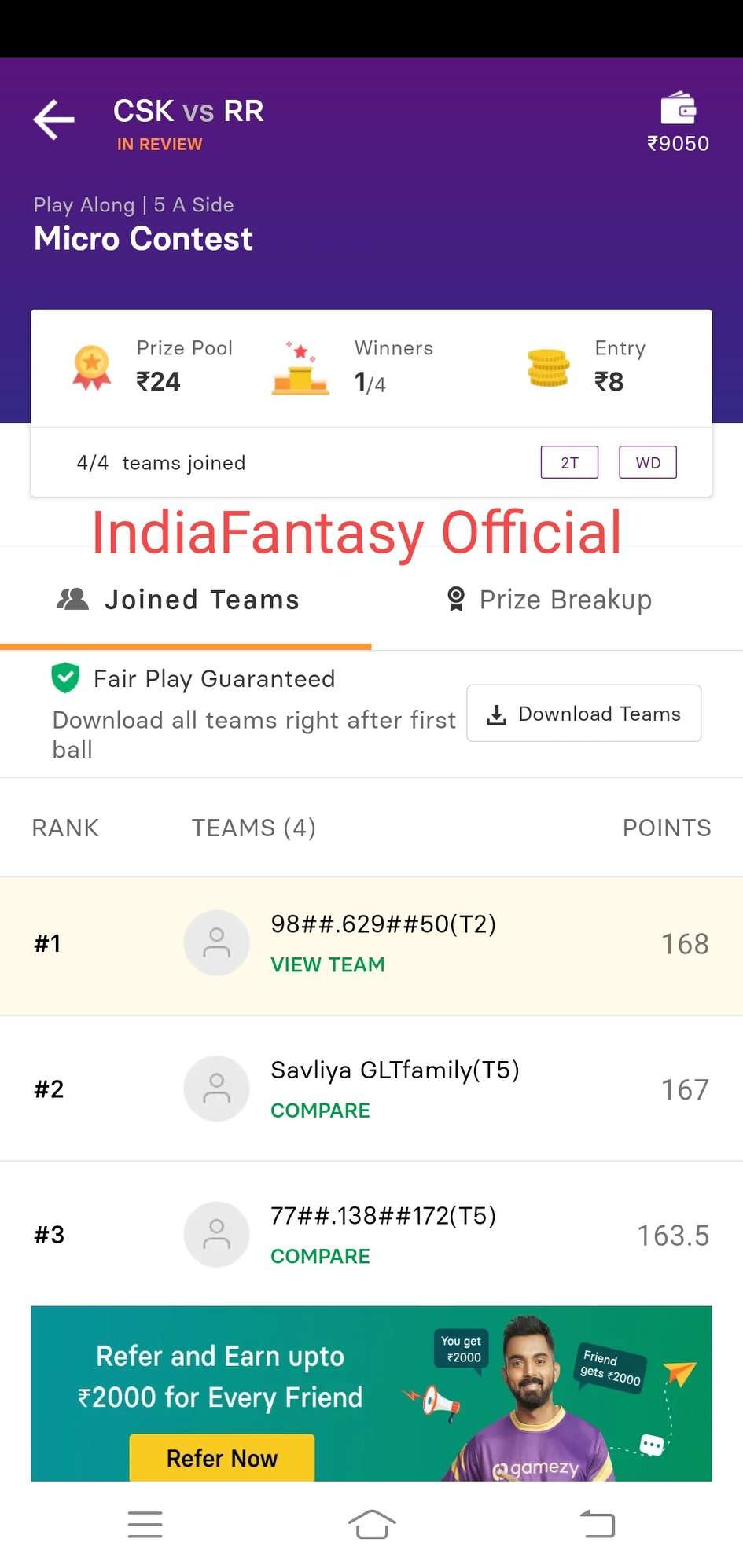Download all teams

tap(583, 714)
